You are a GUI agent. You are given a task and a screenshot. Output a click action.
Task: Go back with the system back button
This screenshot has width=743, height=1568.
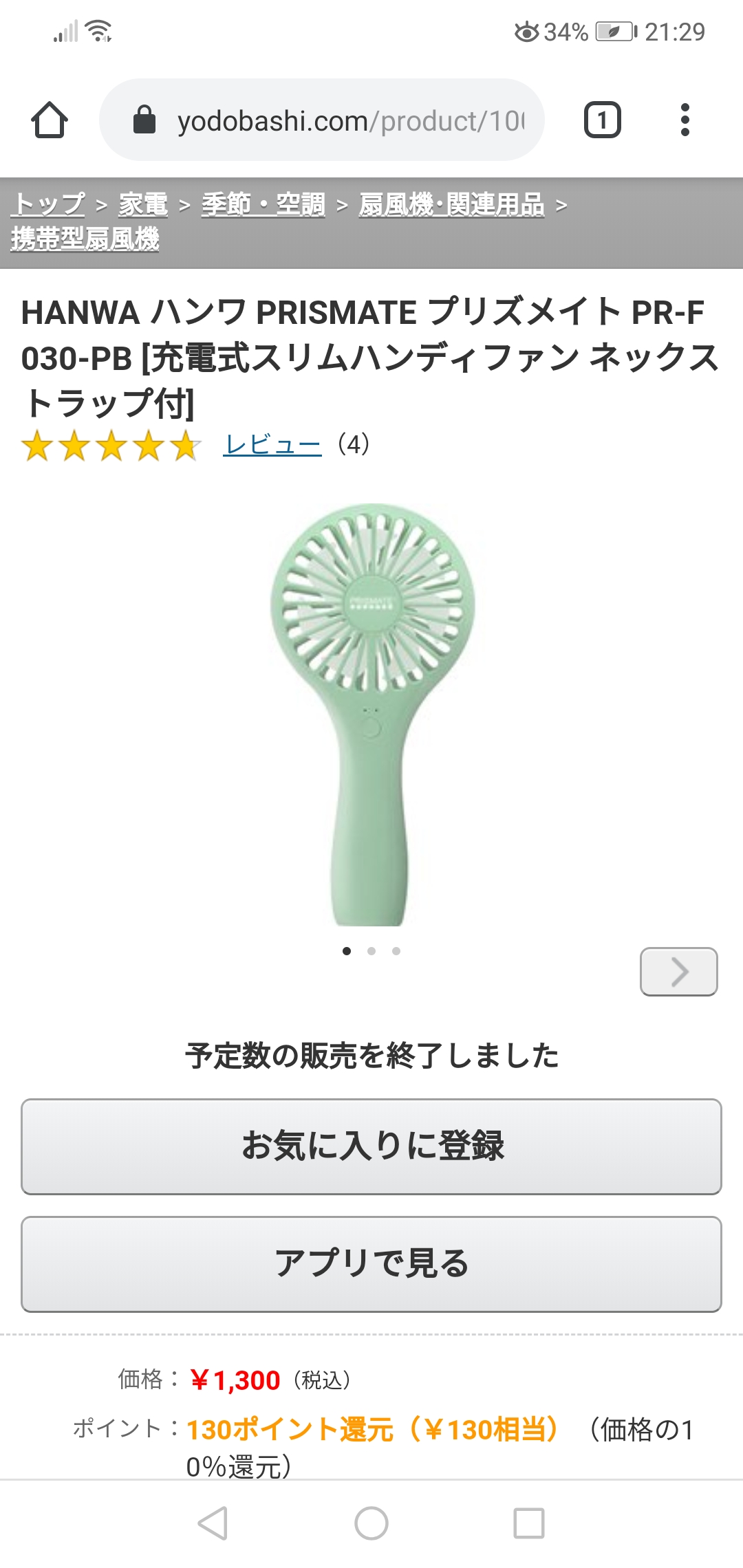(x=213, y=1523)
